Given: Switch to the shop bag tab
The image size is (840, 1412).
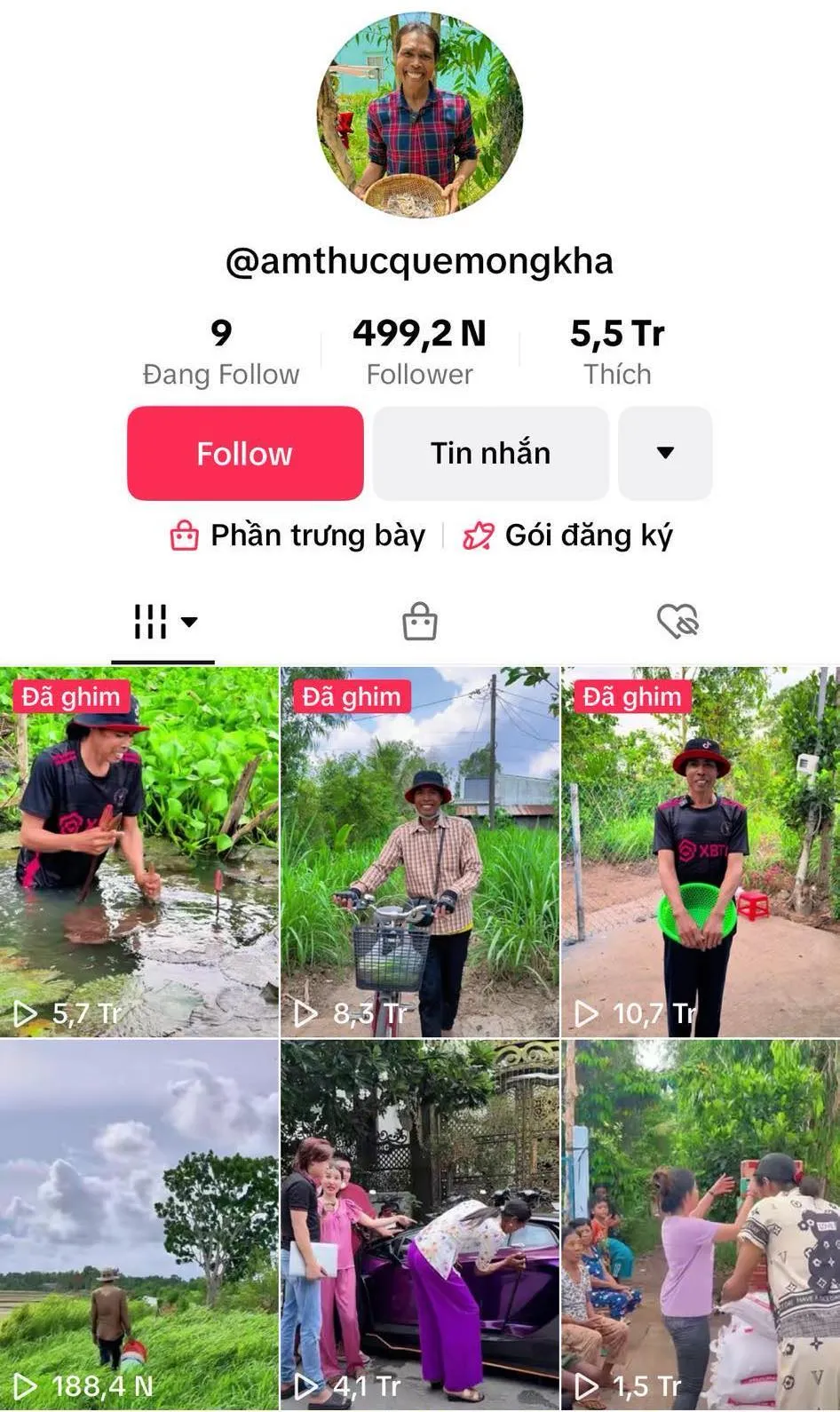Looking at the screenshot, I should click(x=419, y=622).
